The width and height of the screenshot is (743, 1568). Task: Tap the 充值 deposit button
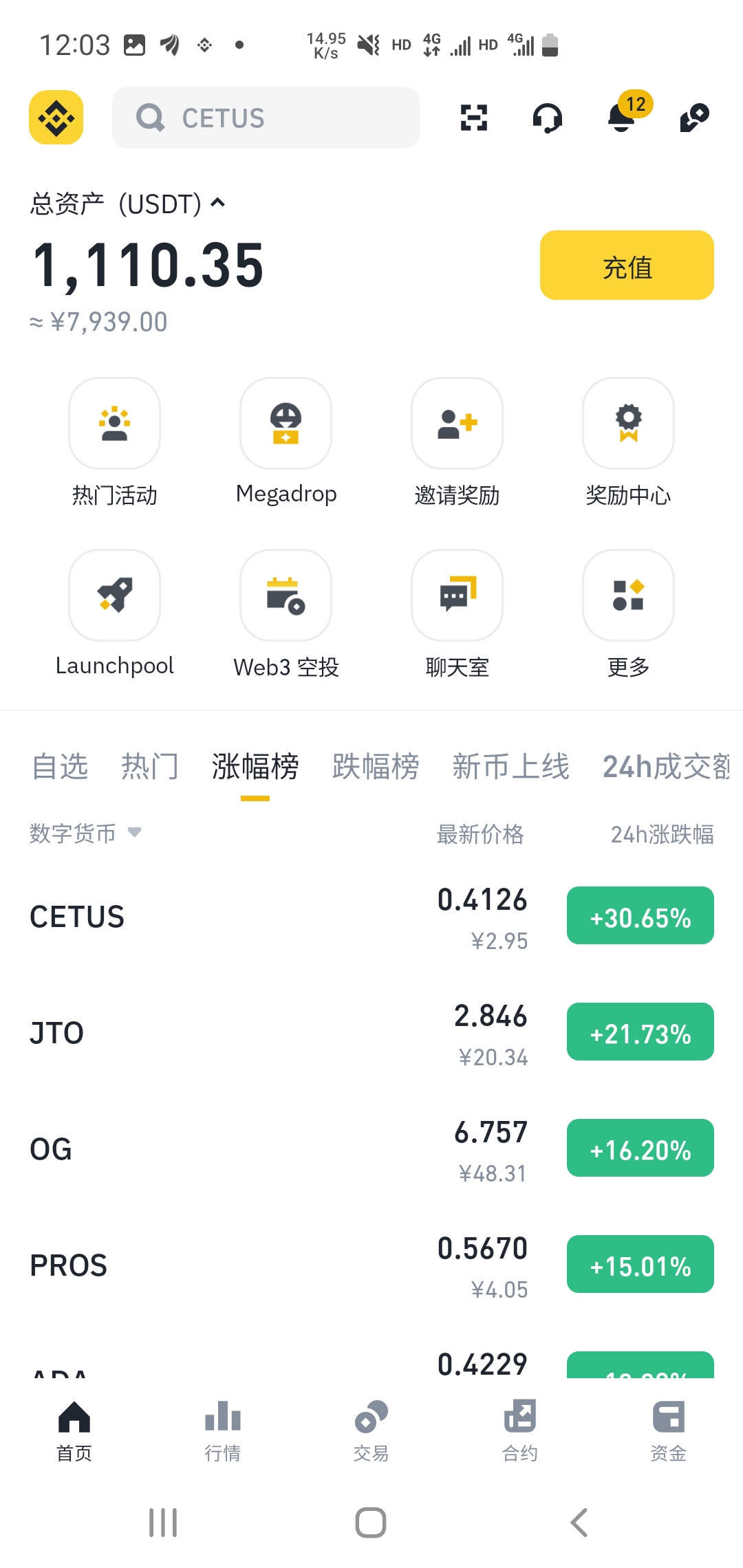[626, 265]
